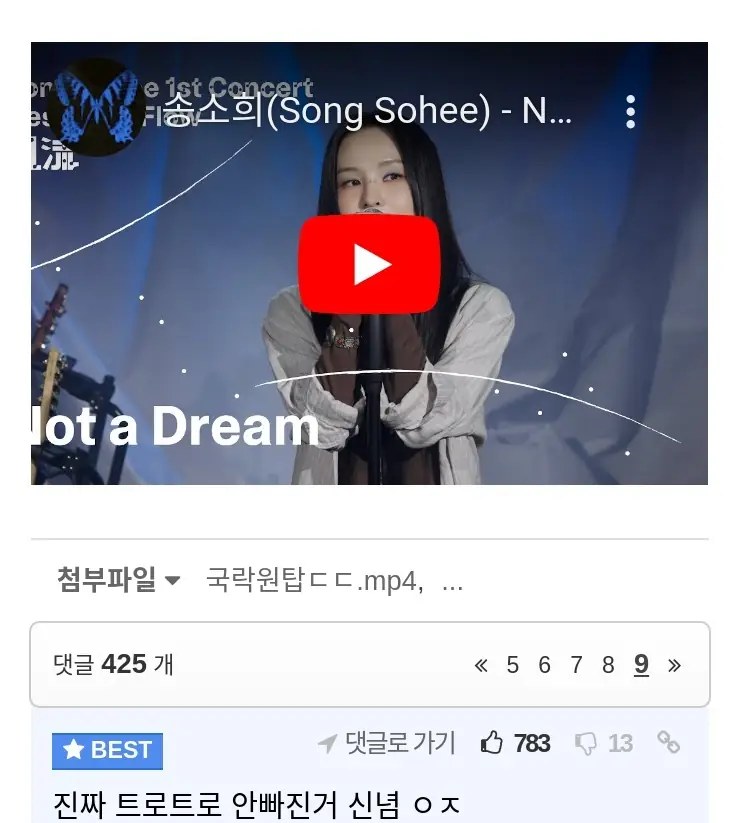Open the video's three-dot overflow menu

pyautogui.click(x=630, y=112)
